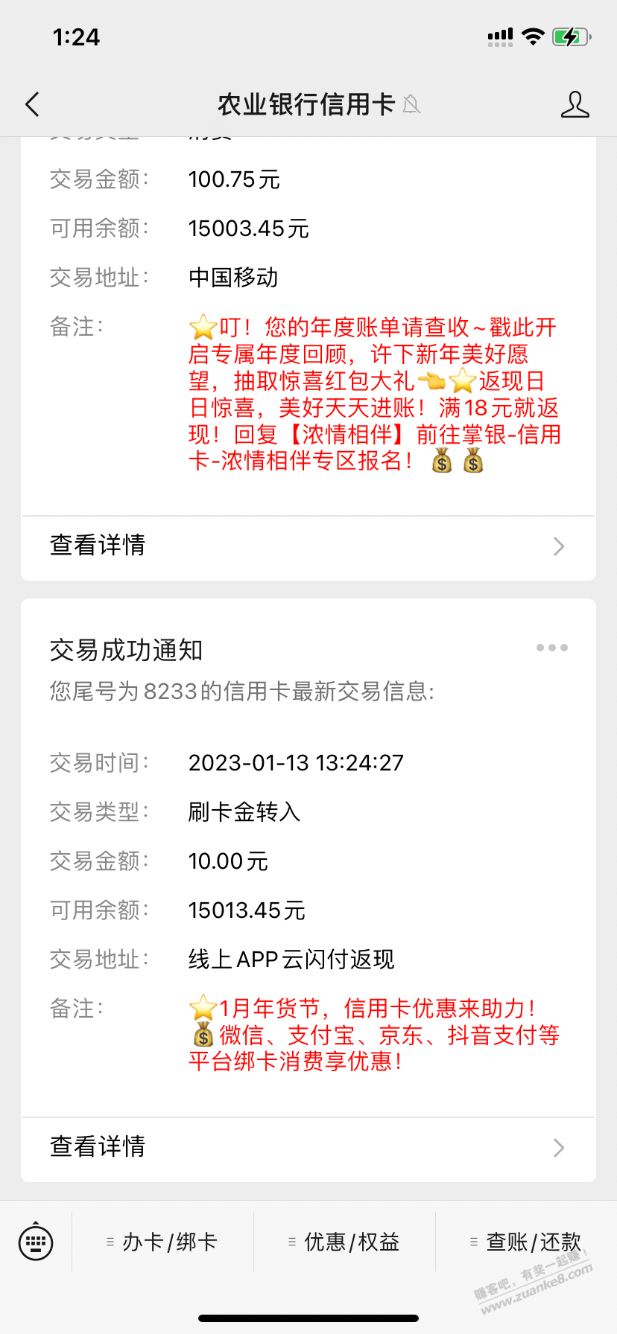Screen dimensions: 617x1334
Task: Open the 优惠/权益 menu
Action: (345, 1242)
